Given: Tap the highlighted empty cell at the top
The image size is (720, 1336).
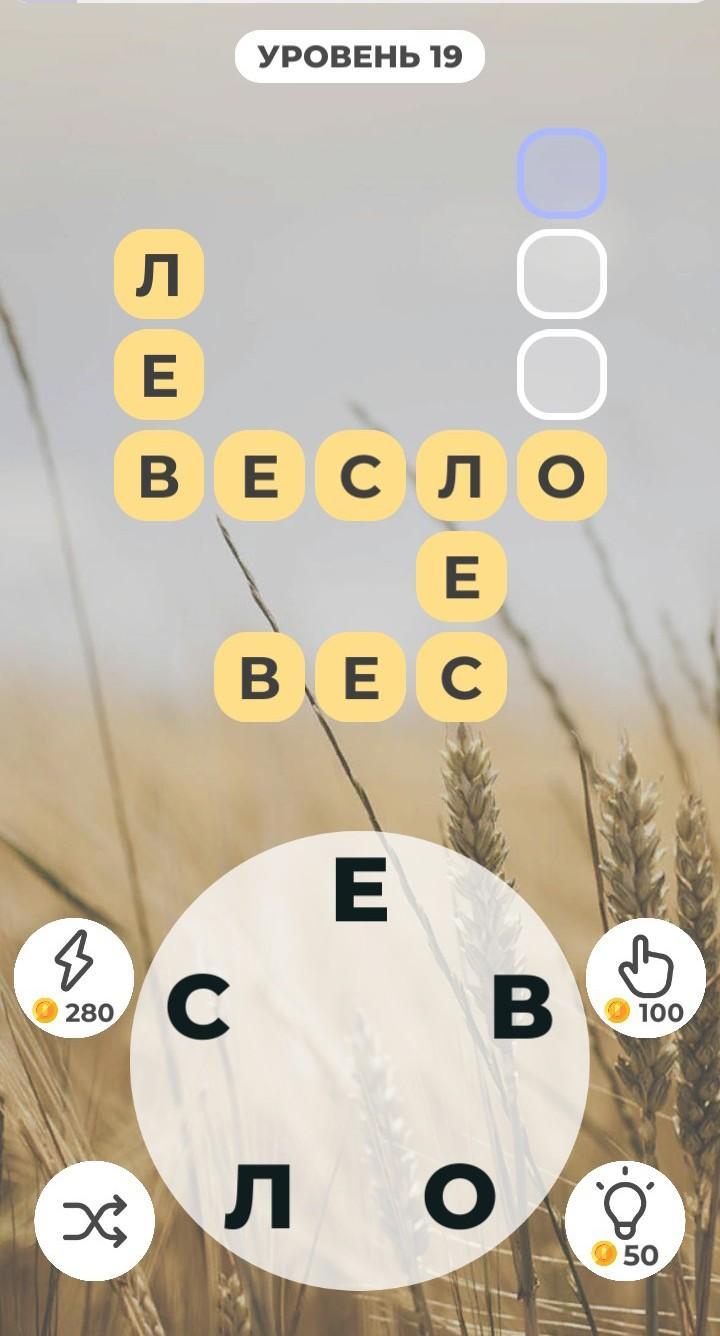Looking at the screenshot, I should 562,173.
